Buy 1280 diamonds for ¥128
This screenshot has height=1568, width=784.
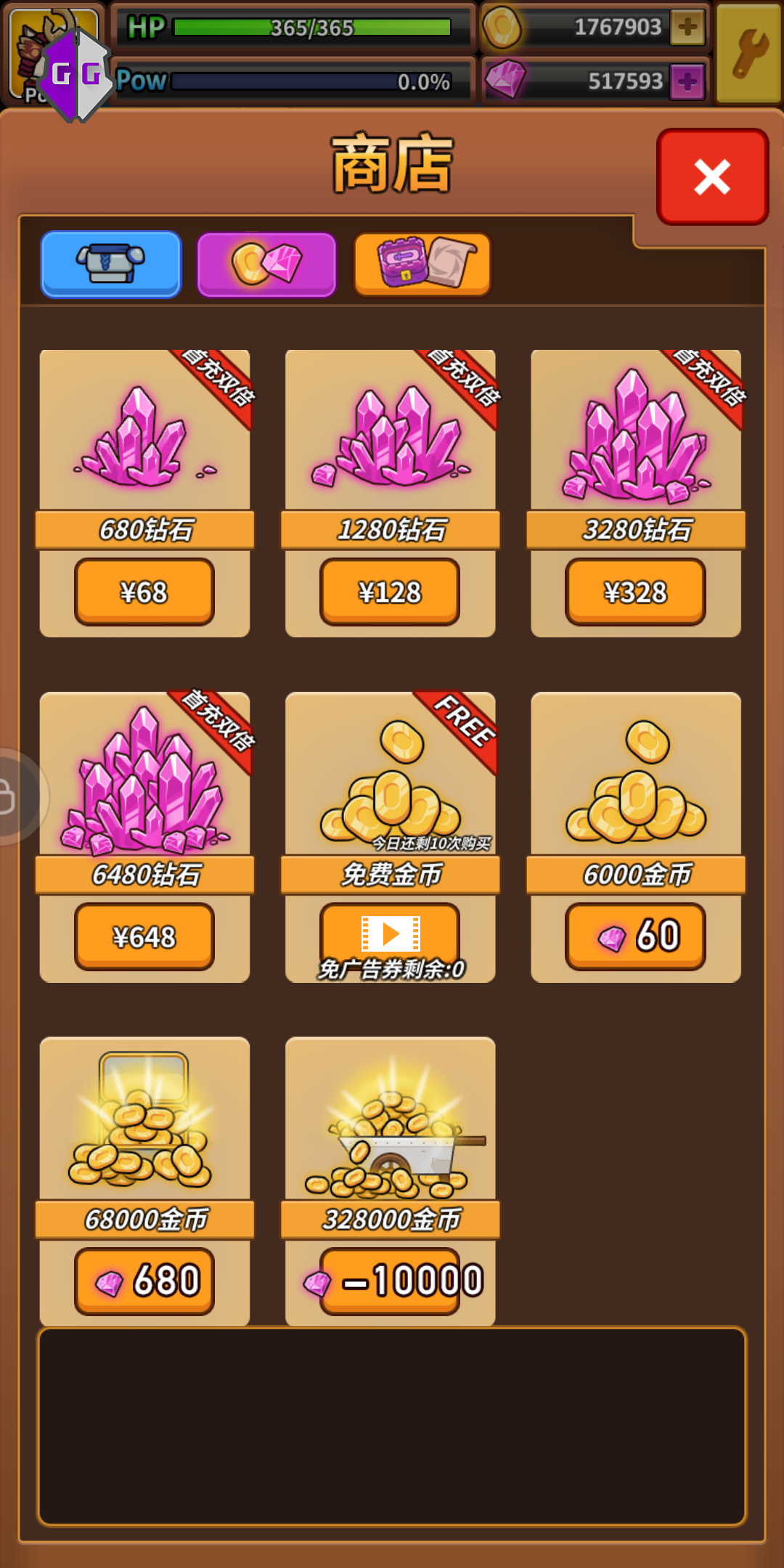[390, 592]
